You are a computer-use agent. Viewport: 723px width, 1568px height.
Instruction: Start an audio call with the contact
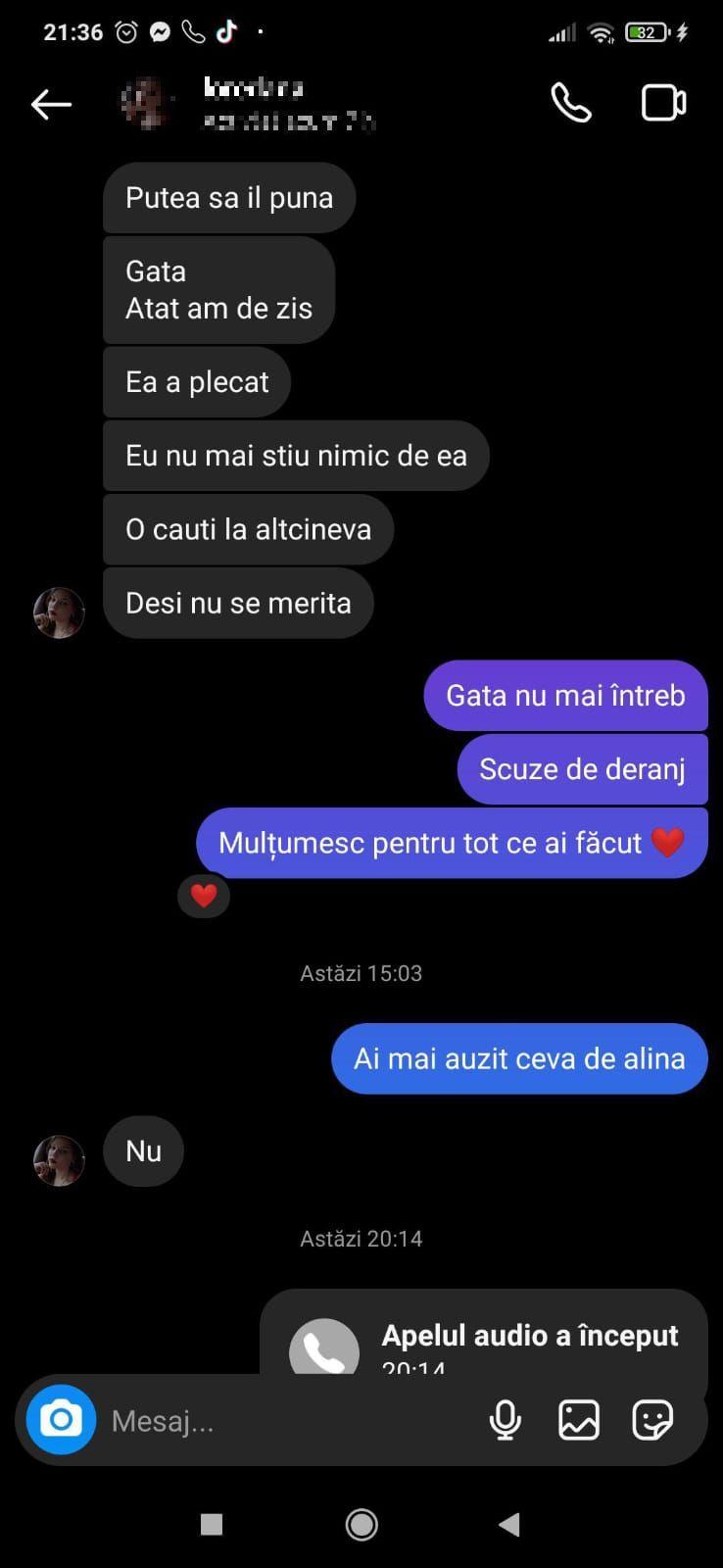571,103
